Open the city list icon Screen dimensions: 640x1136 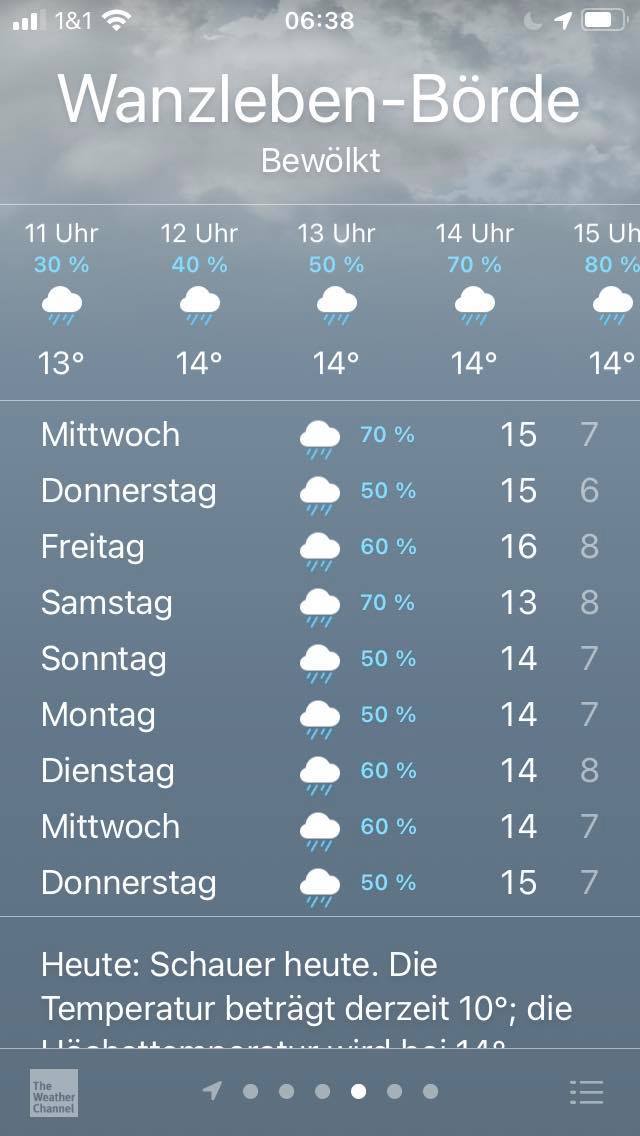click(x=586, y=1092)
